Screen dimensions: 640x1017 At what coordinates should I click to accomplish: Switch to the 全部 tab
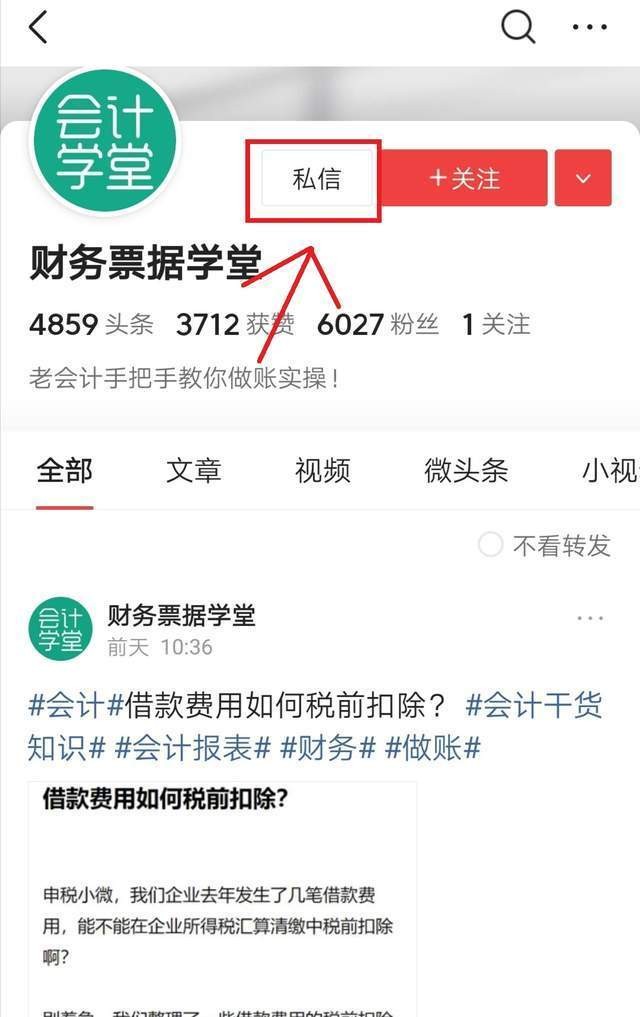click(65, 471)
